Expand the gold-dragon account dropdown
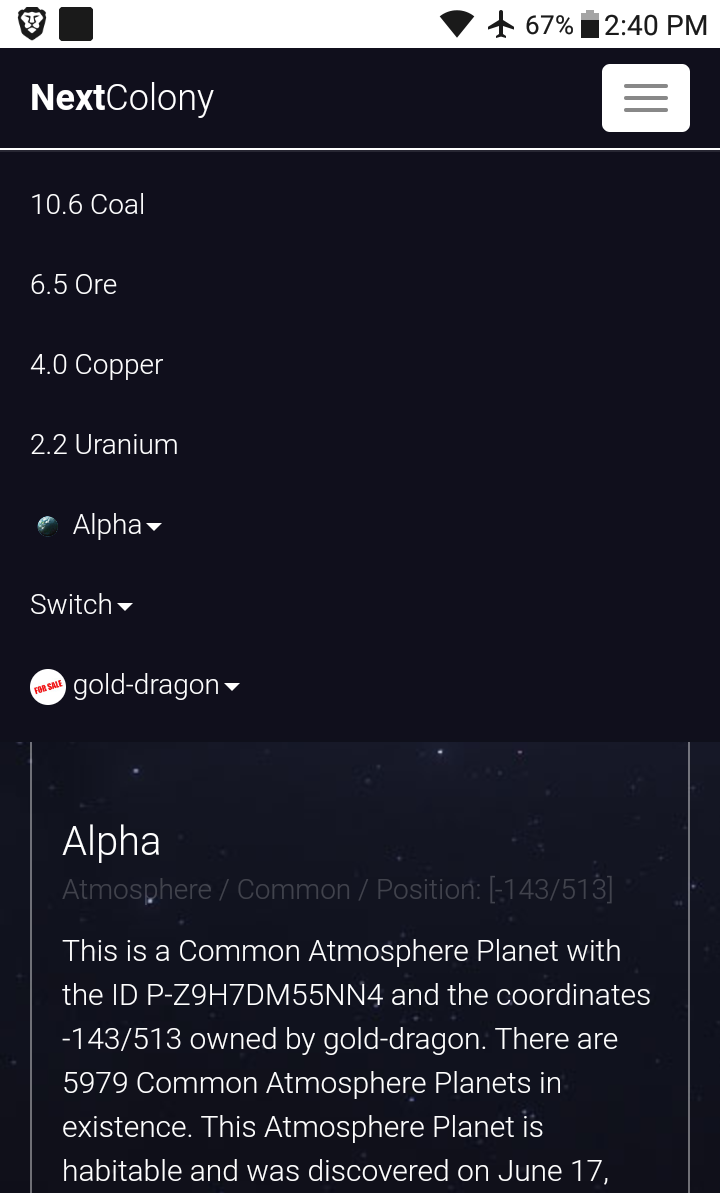This screenshot has height=1193, width=720. point(146,685)
